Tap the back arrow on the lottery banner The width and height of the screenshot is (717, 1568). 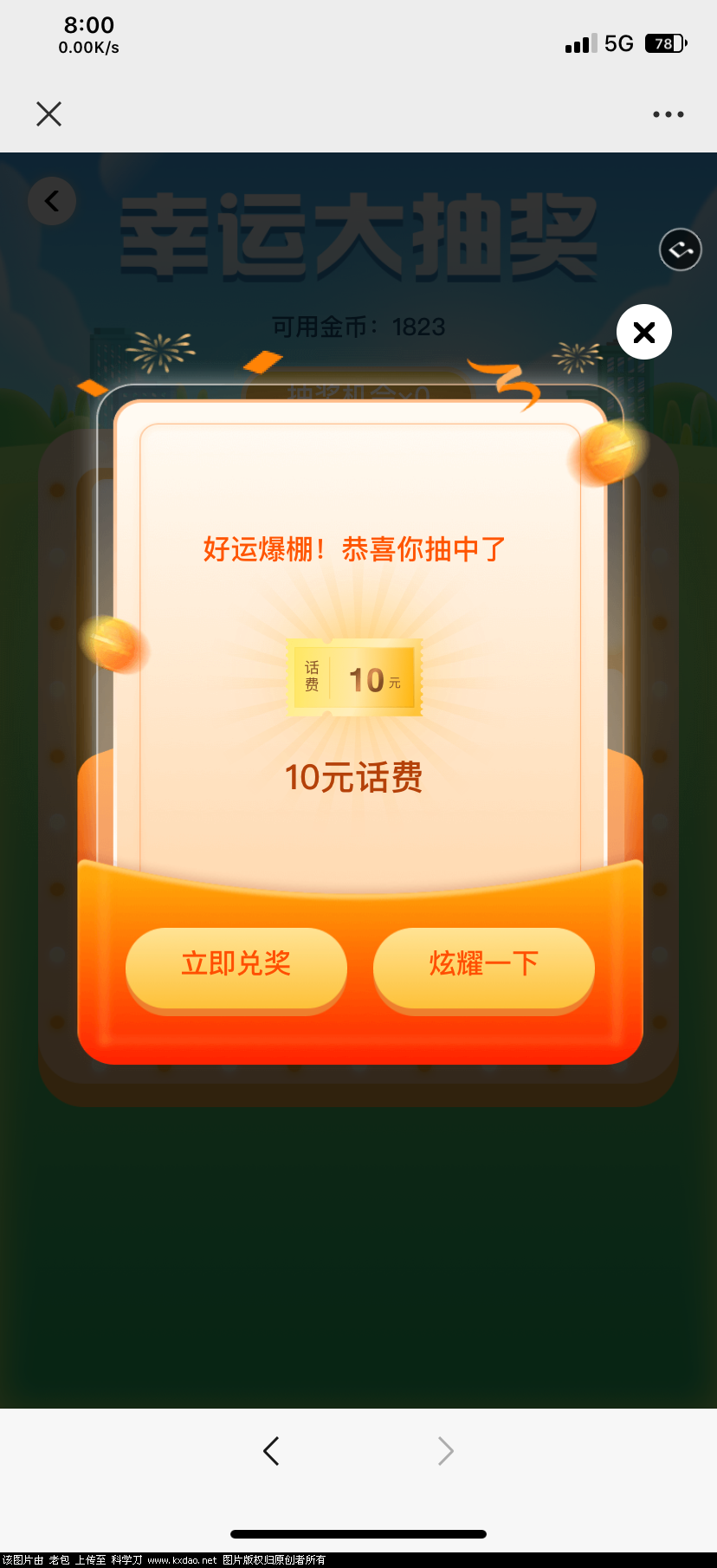pyautogui.click(x=51, y=200)
